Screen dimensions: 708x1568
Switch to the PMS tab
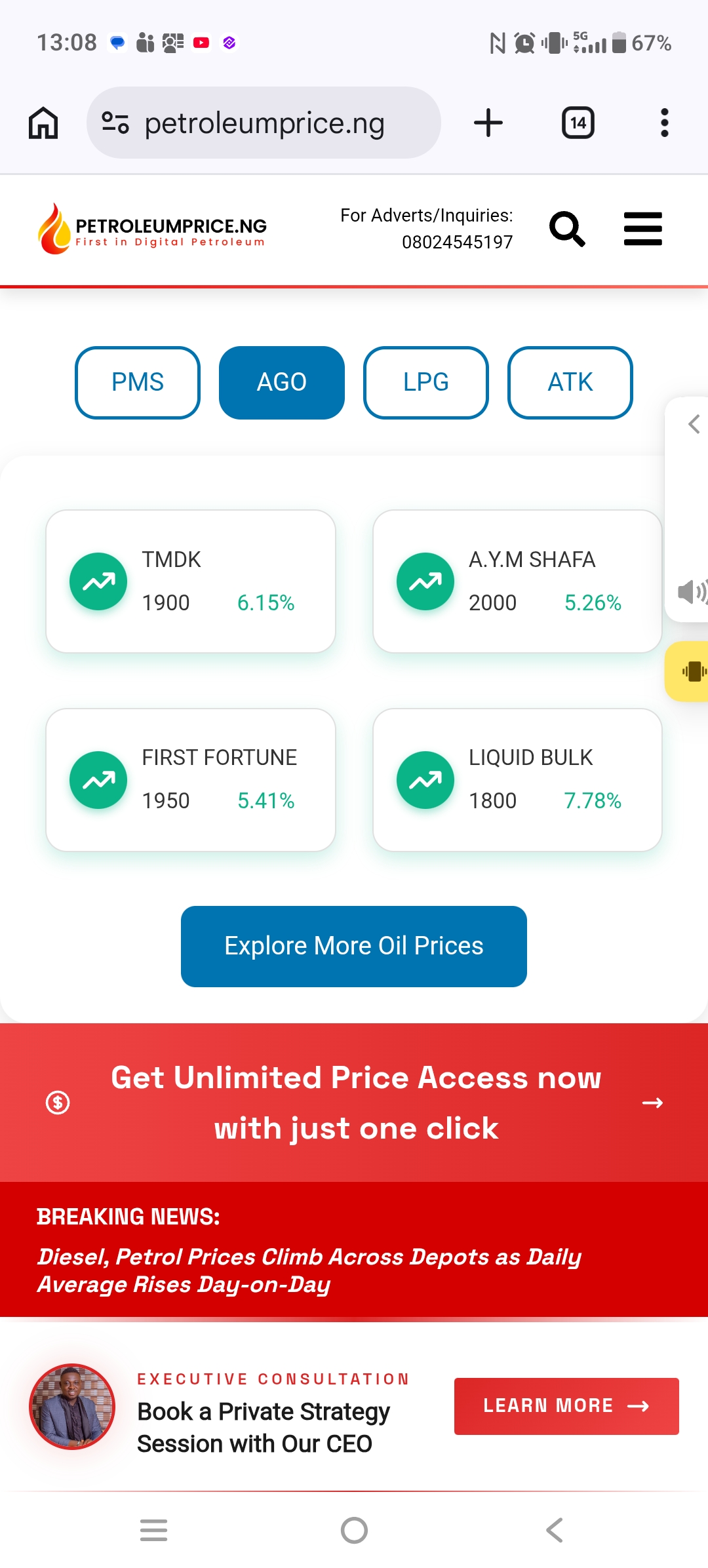pos(138,382)
